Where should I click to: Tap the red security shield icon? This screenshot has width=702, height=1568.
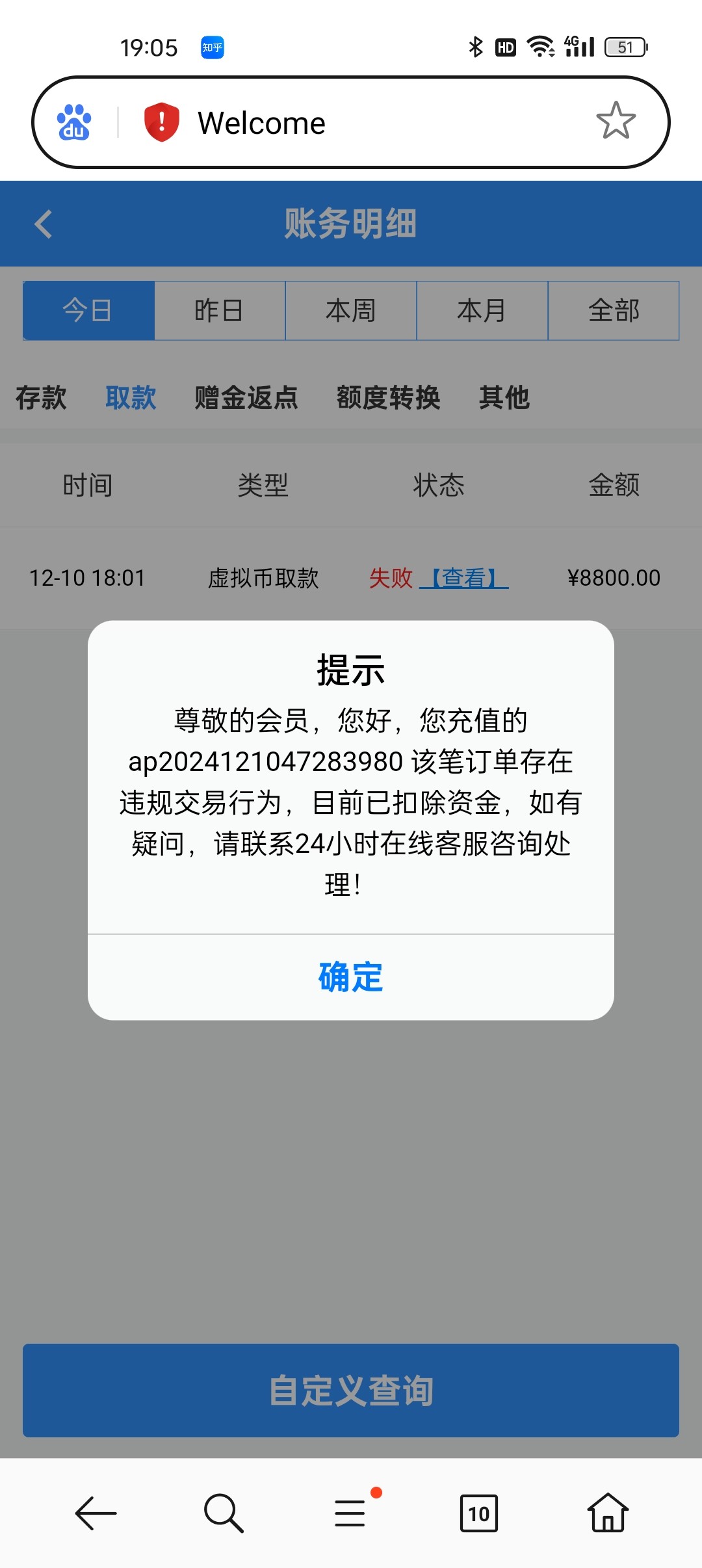161,122
